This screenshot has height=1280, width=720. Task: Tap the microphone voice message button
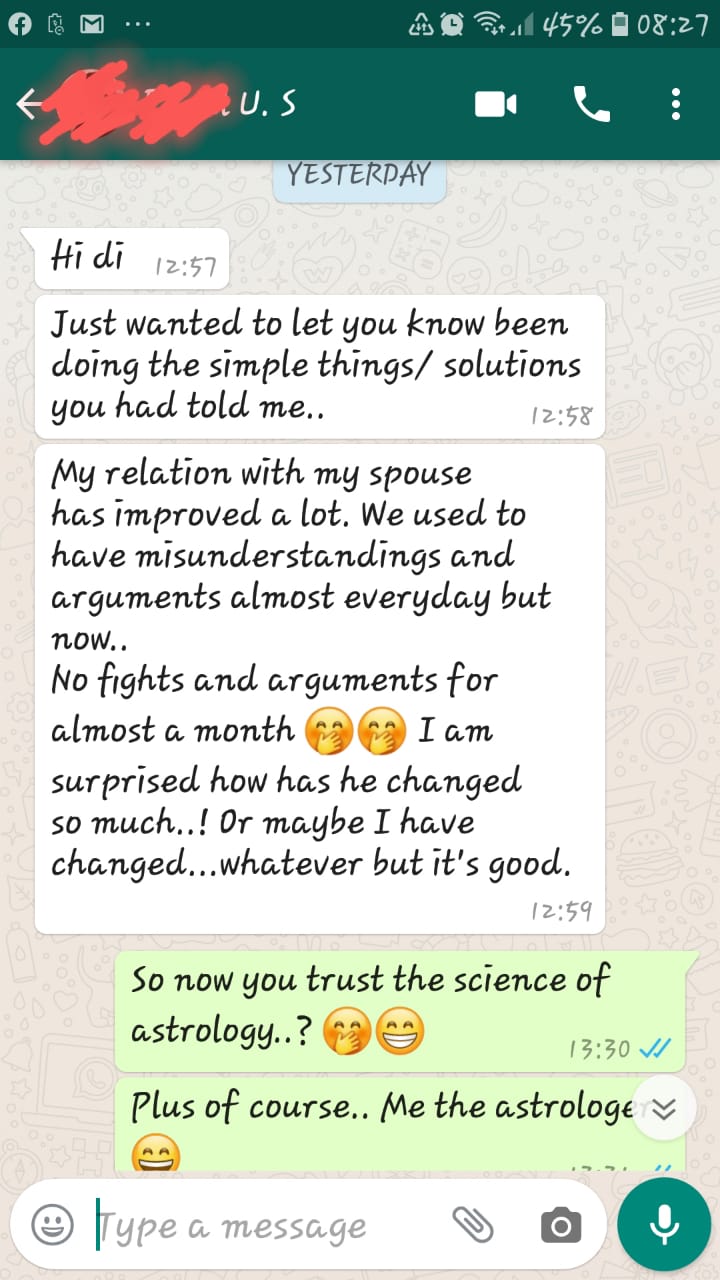[664, 1224]
